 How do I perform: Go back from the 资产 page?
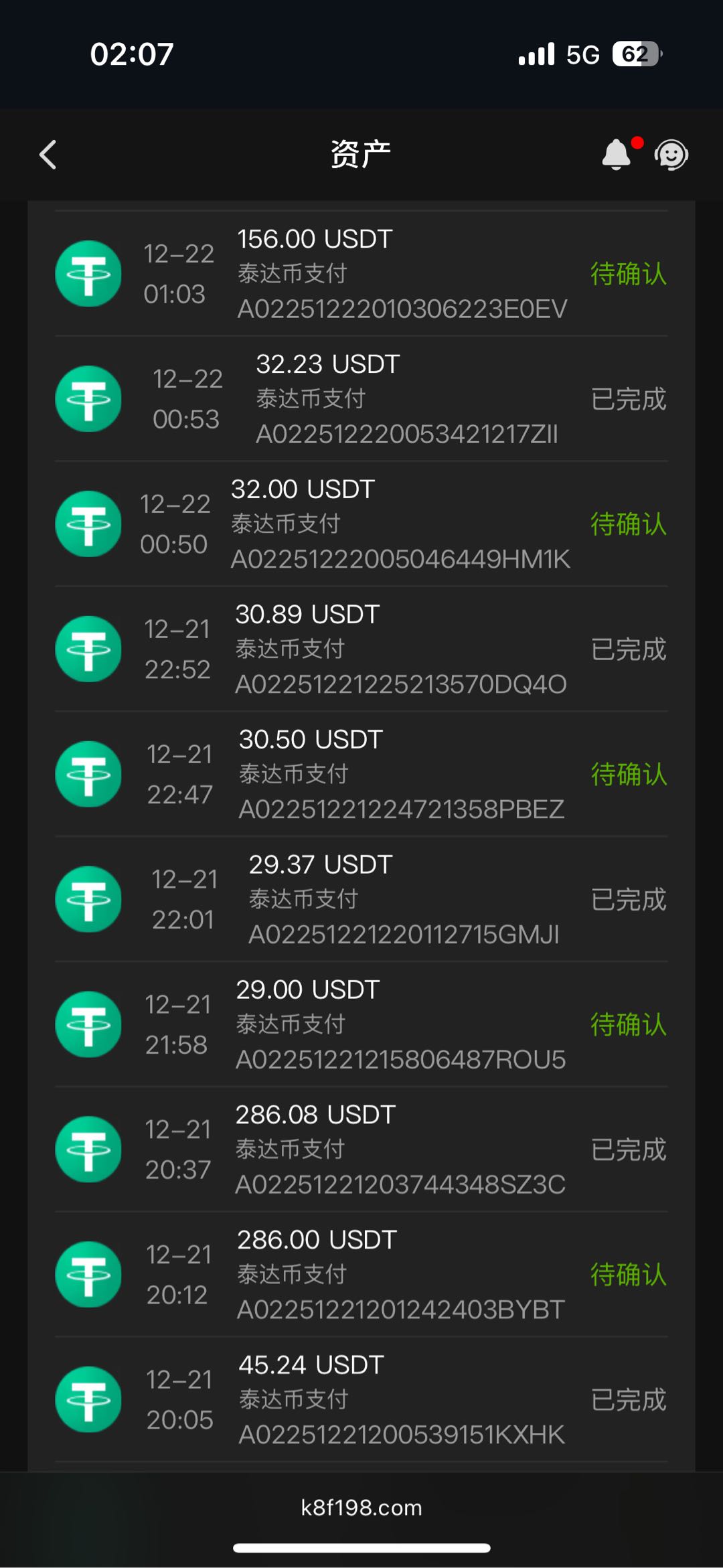tap(48, 155)
